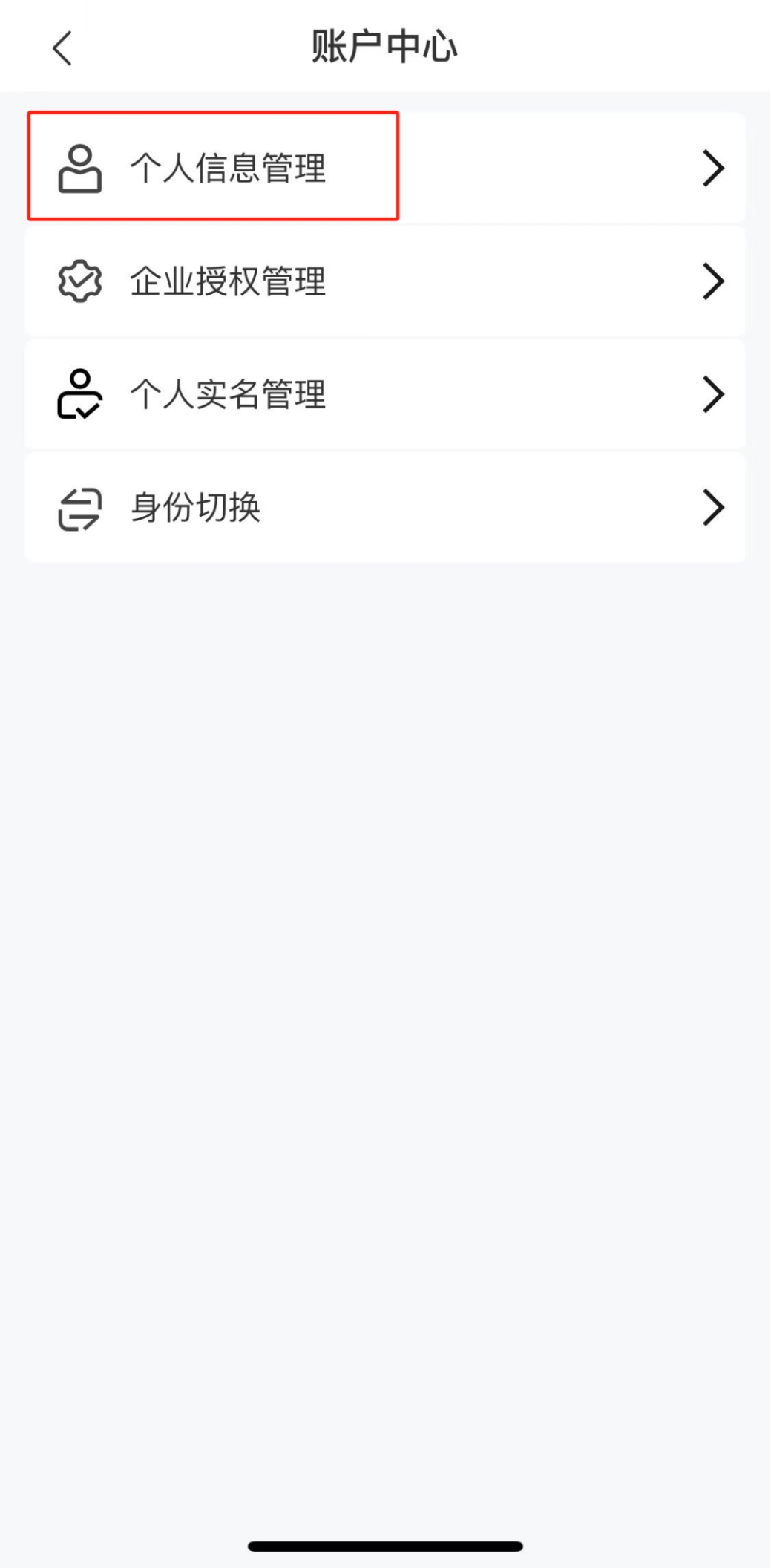
Task: Open 企业授权管理
Action: click(229, 281)
